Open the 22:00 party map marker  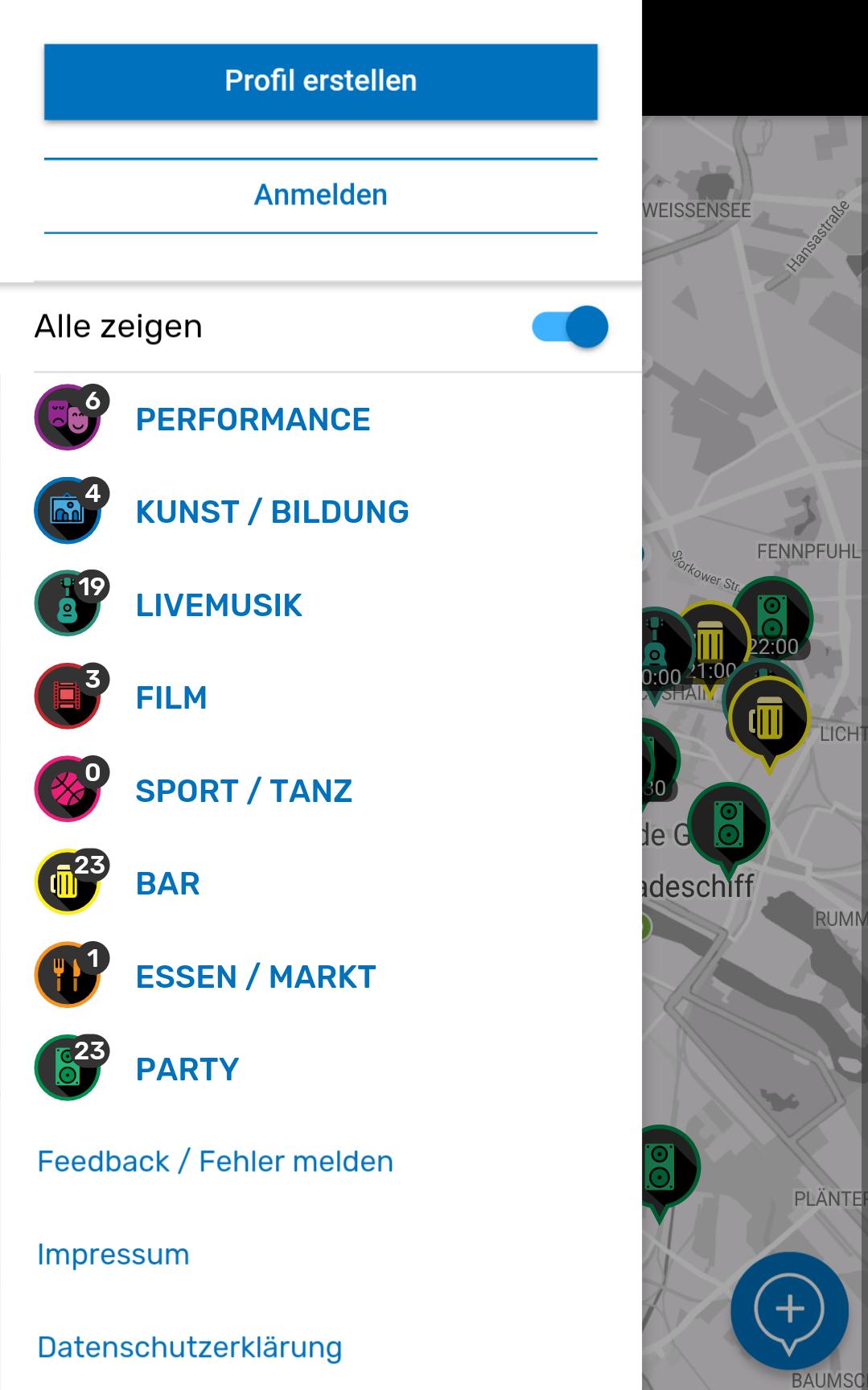[x=772, y=618]
